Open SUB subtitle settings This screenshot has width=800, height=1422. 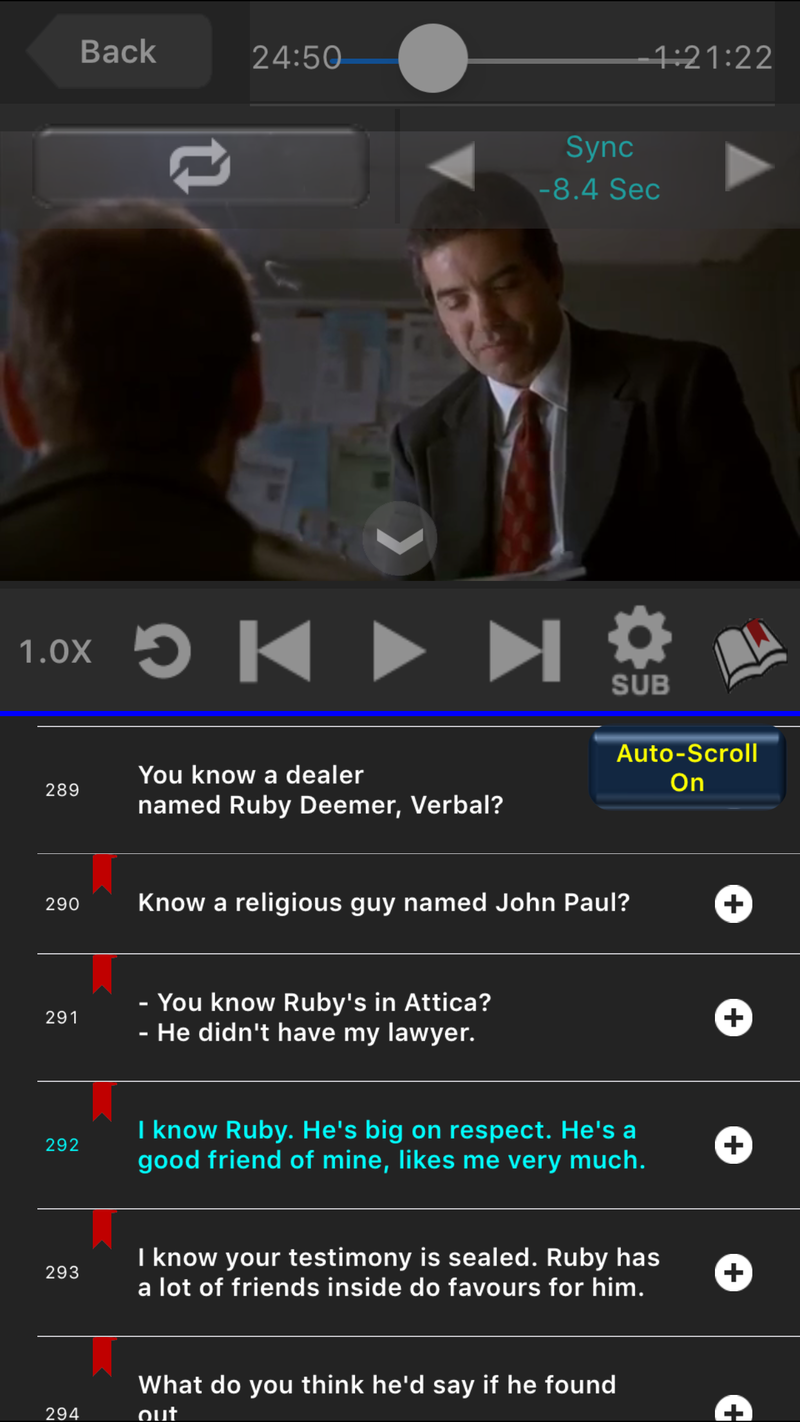(x=640, y=651)
